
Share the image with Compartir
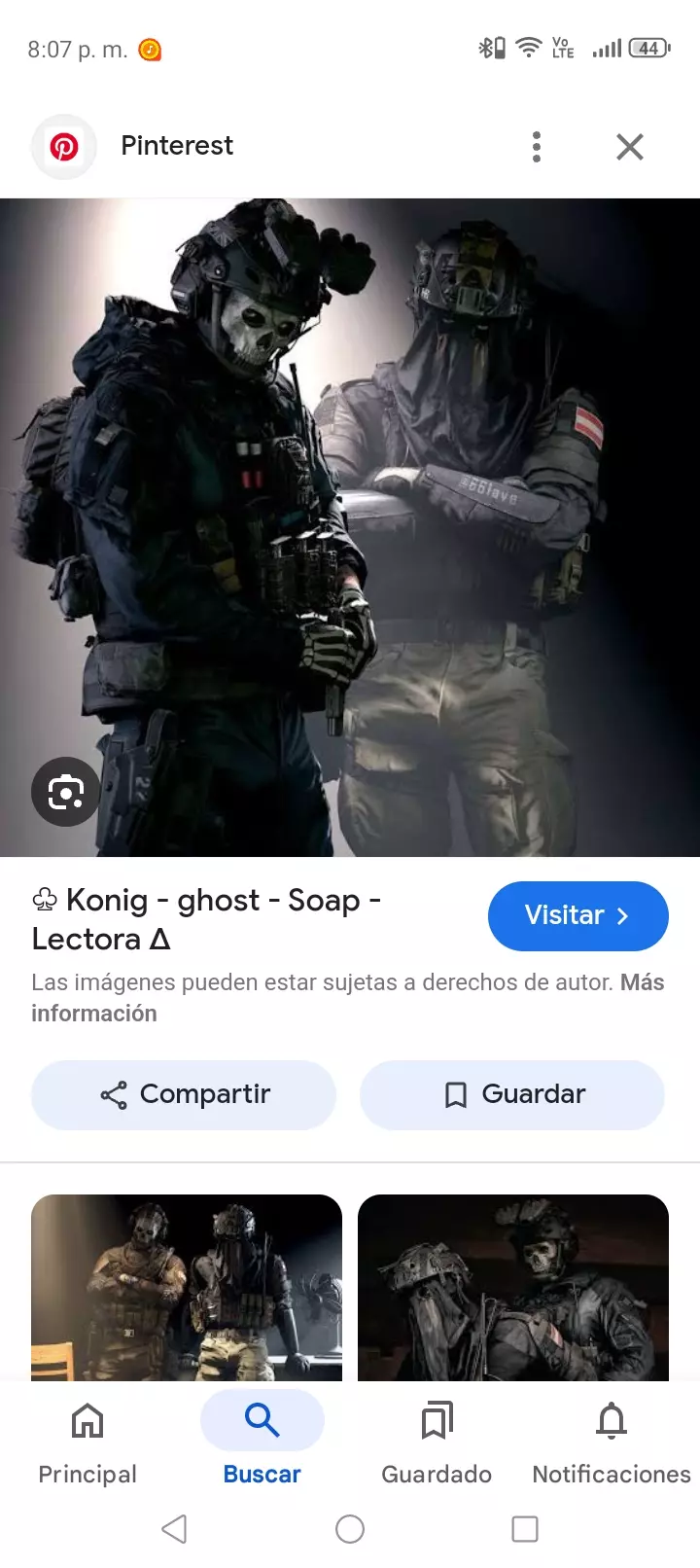pyautogui.click(x=184, y=1094)
